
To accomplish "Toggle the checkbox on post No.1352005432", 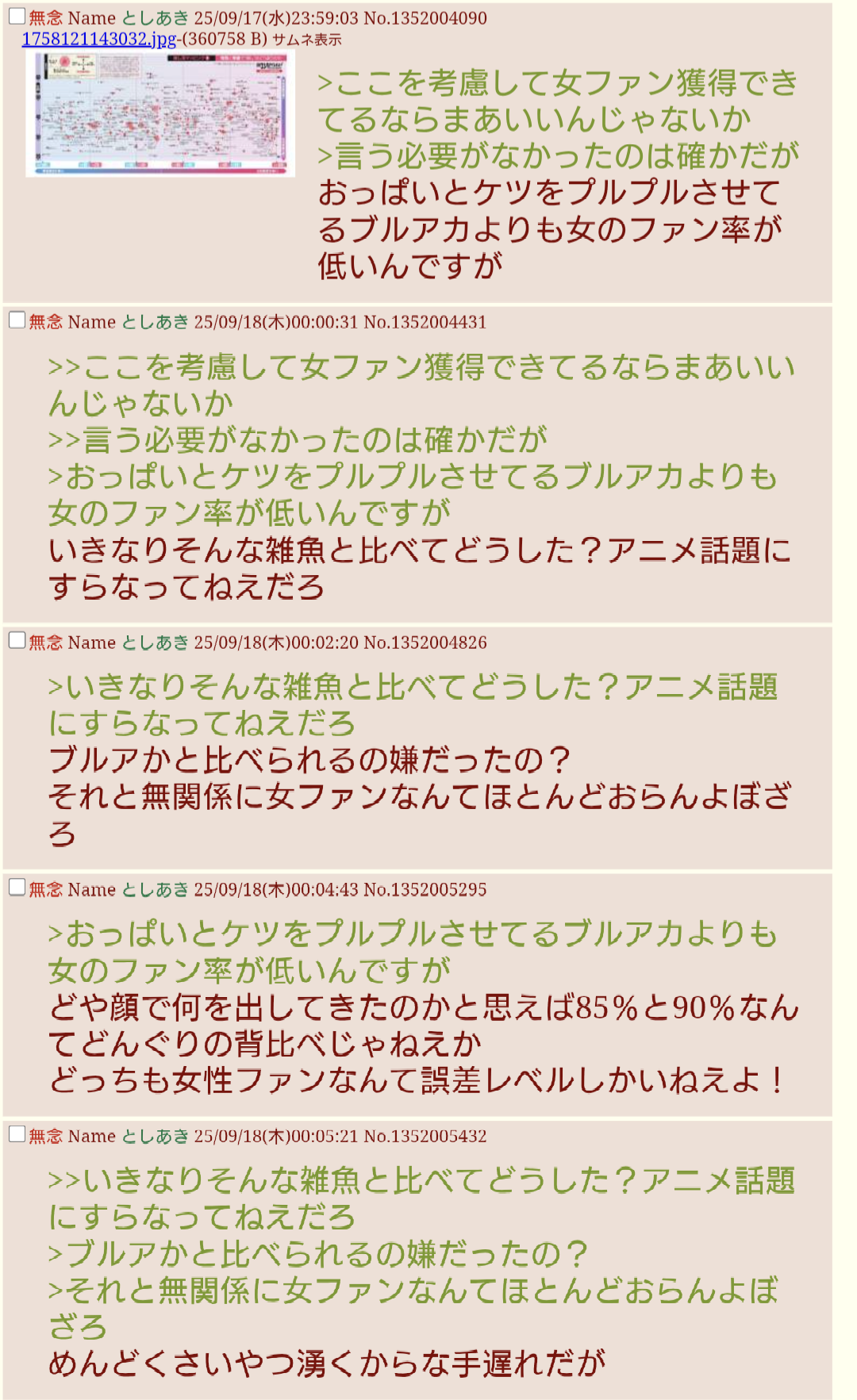I will pos(17,1133).
